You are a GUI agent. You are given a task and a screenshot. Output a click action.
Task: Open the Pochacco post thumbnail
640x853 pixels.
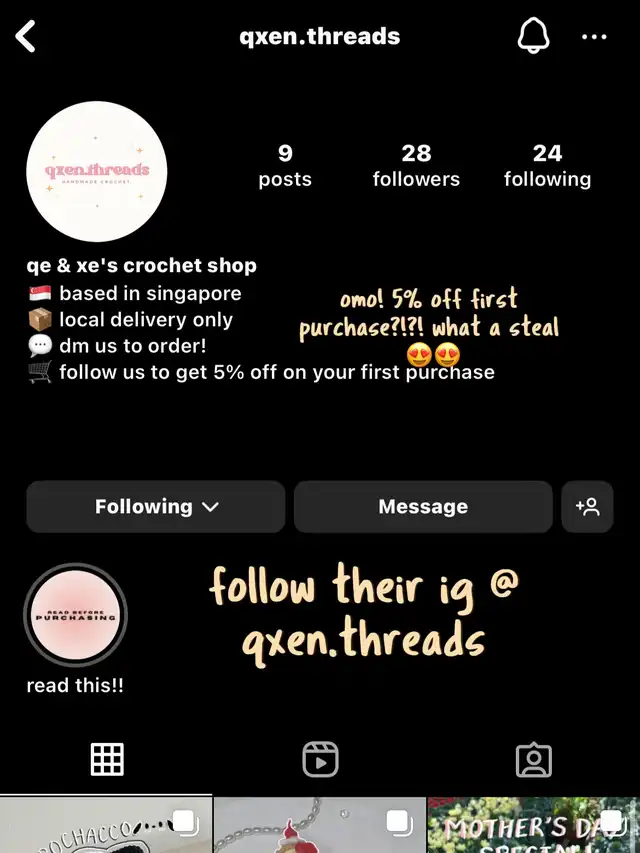tap(106, 826)
